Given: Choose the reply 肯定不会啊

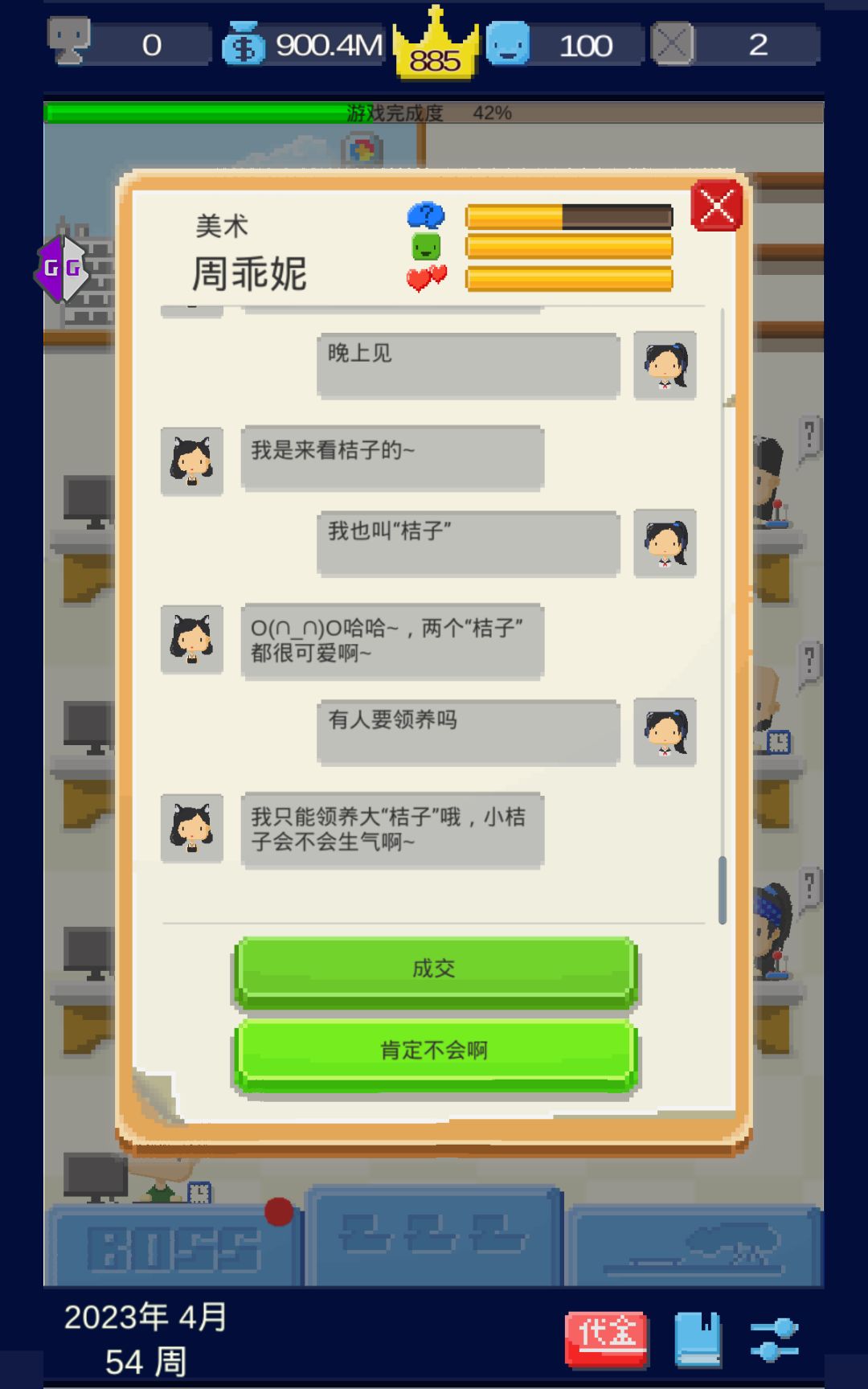Looking at the screenshot, I should point(434,1048).
